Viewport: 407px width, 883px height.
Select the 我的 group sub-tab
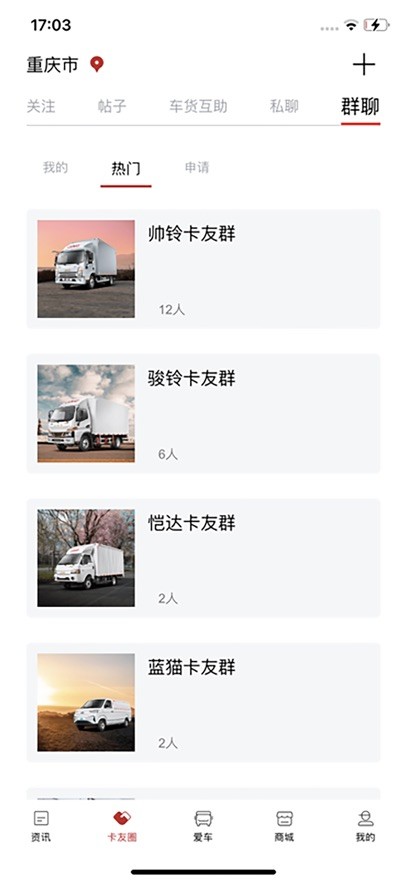(x=55, y=168)
